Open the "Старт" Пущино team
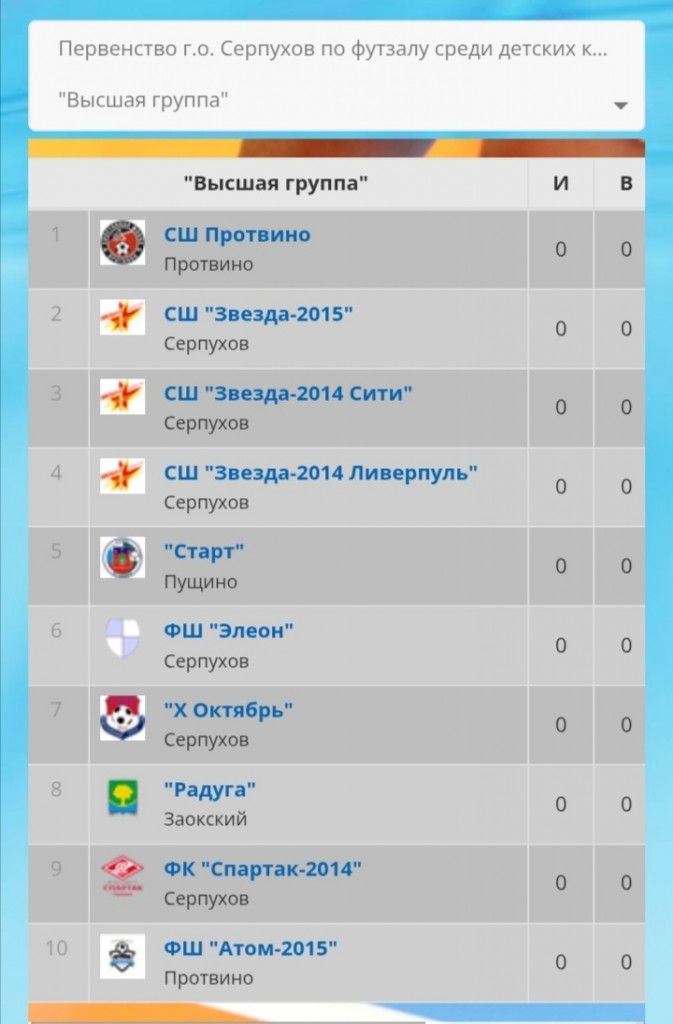 204,552
